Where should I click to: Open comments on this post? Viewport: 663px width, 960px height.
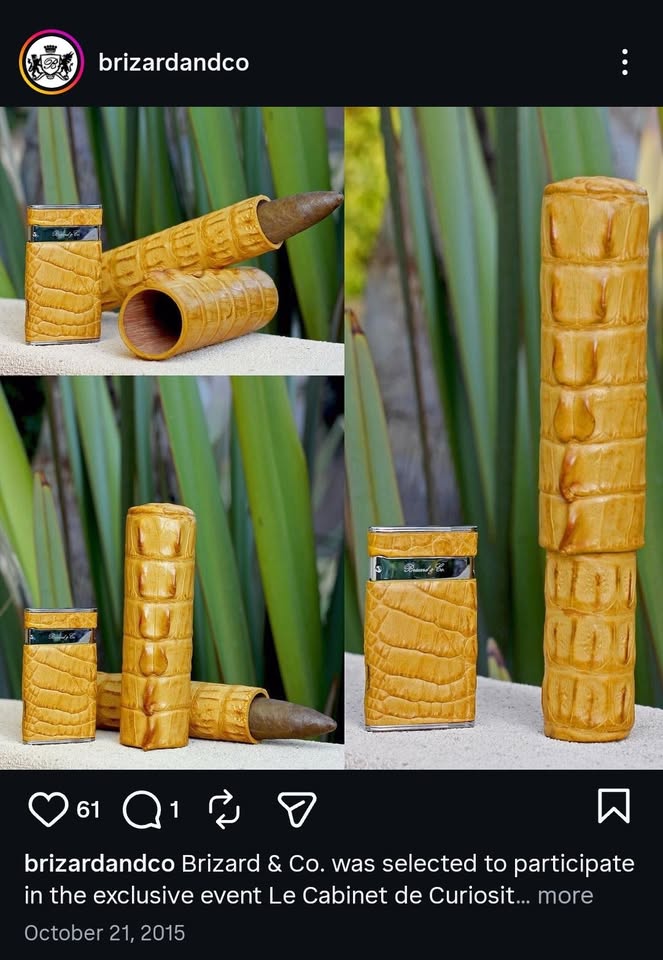[142, 808]
